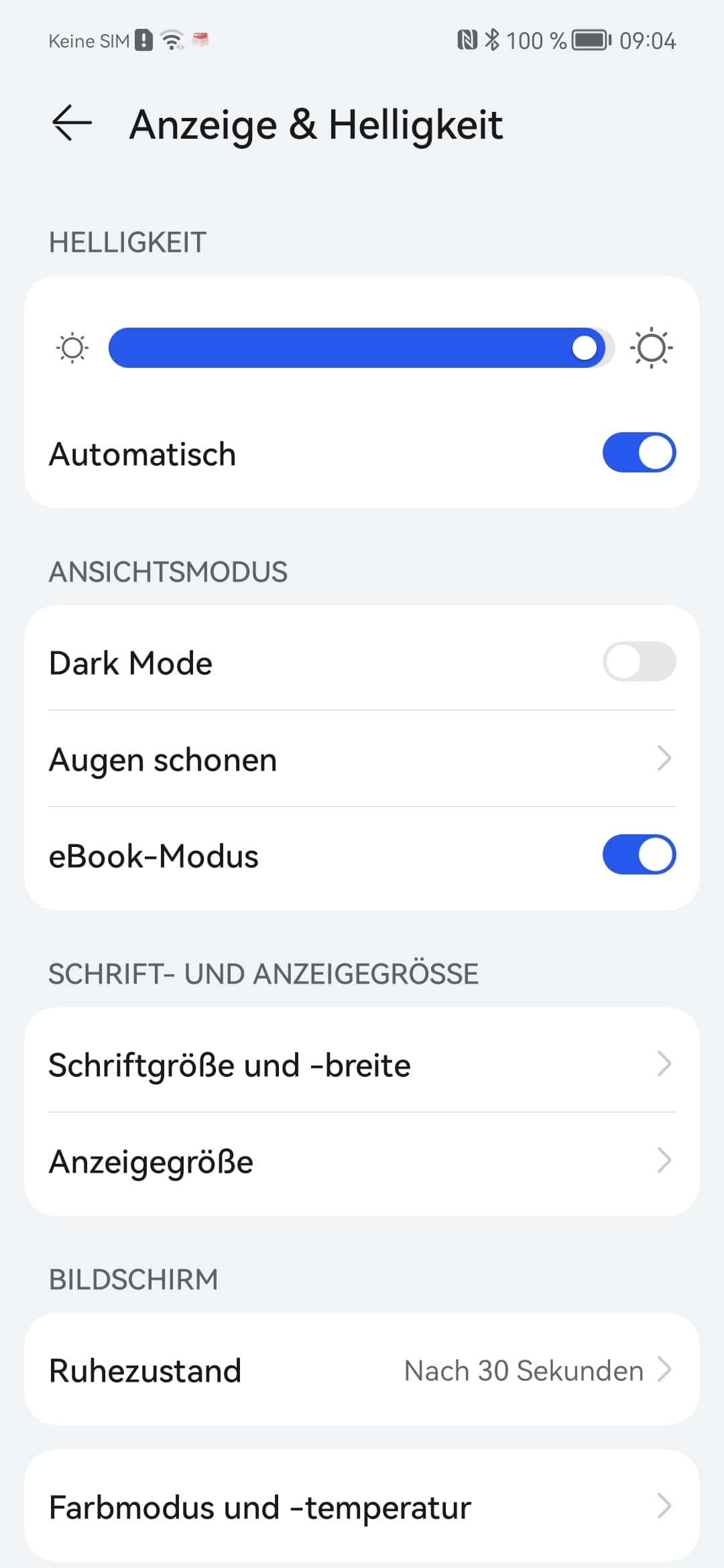Open the Anzeigegröße setting
The image size is (724, 1568).
click(362, 1161)
